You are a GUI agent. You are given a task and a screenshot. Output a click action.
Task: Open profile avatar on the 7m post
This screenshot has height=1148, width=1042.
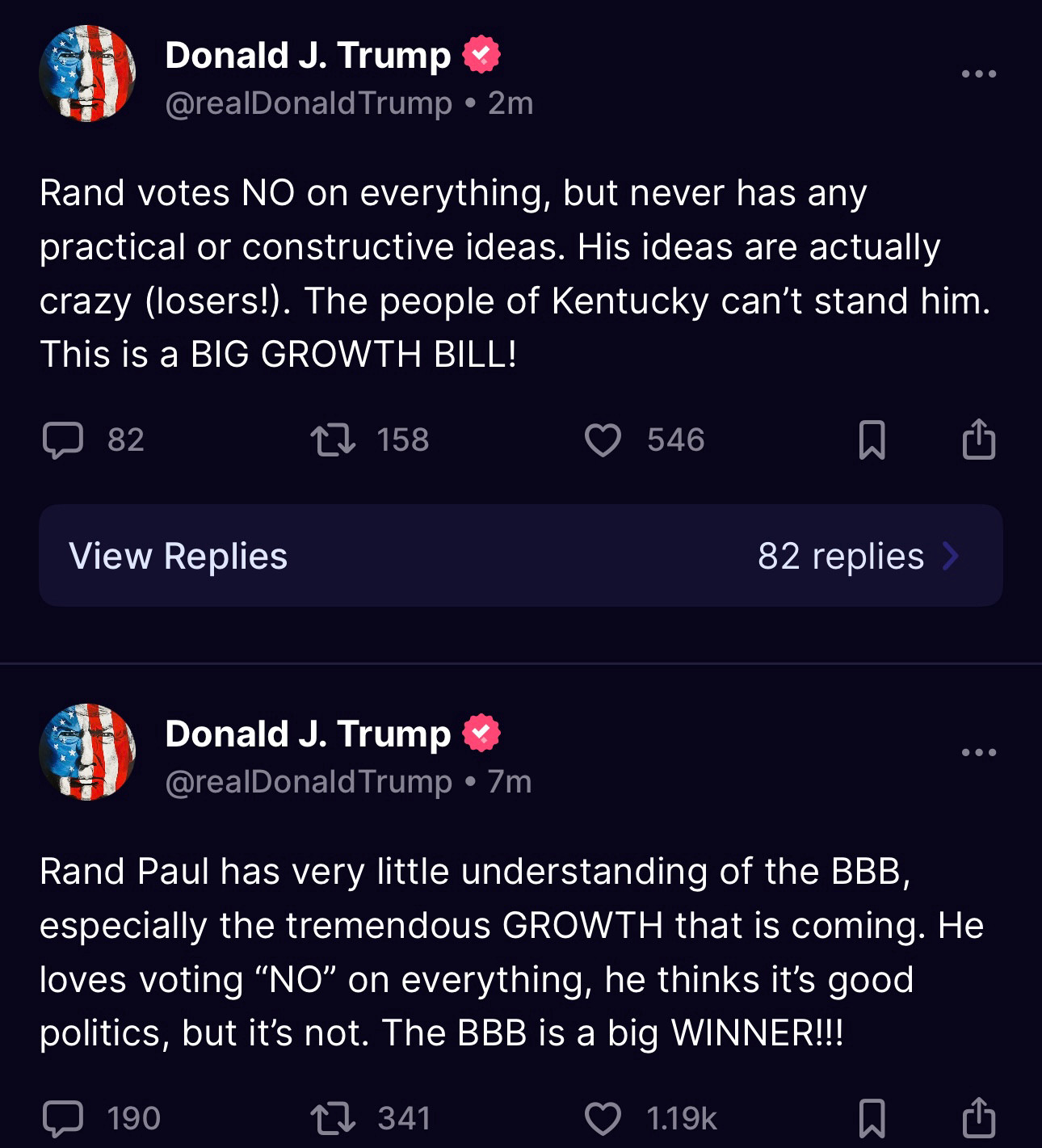(x=87, y=752)
